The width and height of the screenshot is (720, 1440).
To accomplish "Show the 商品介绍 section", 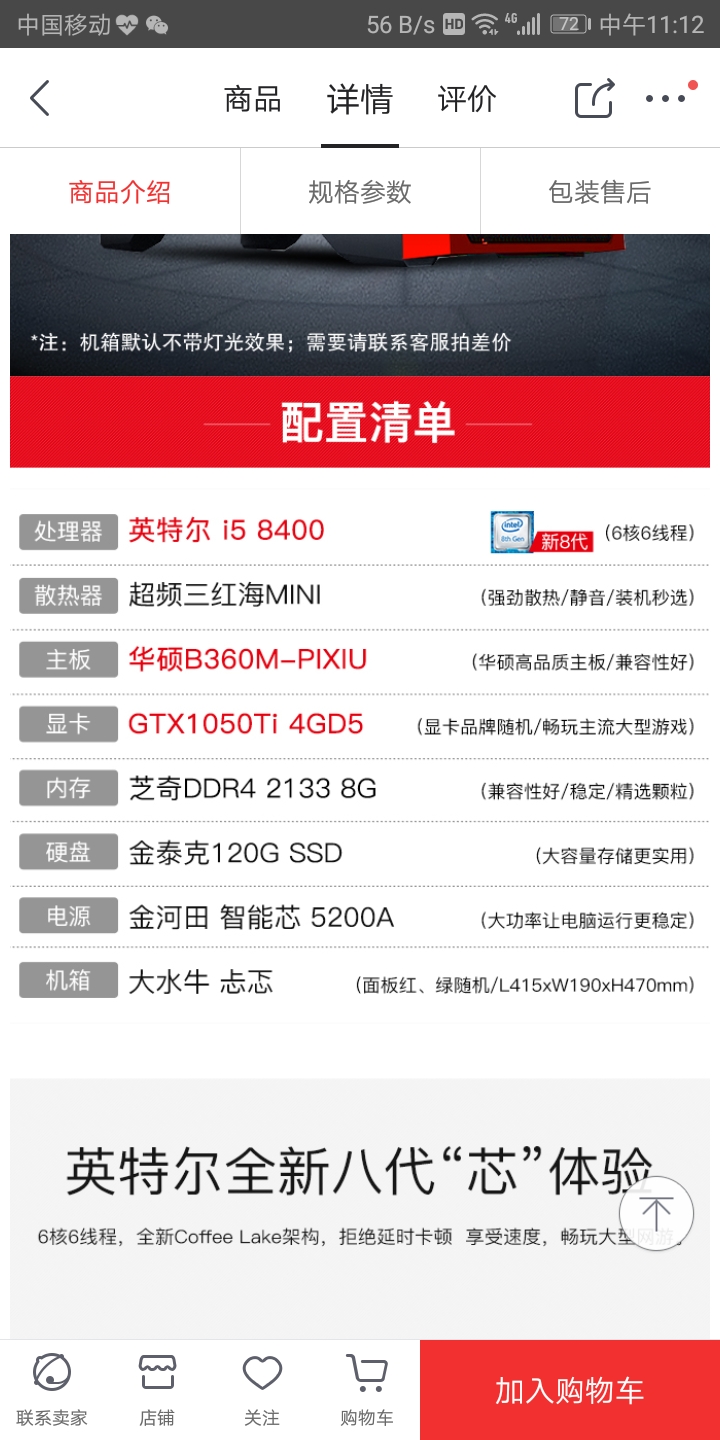I will [120, 192].
